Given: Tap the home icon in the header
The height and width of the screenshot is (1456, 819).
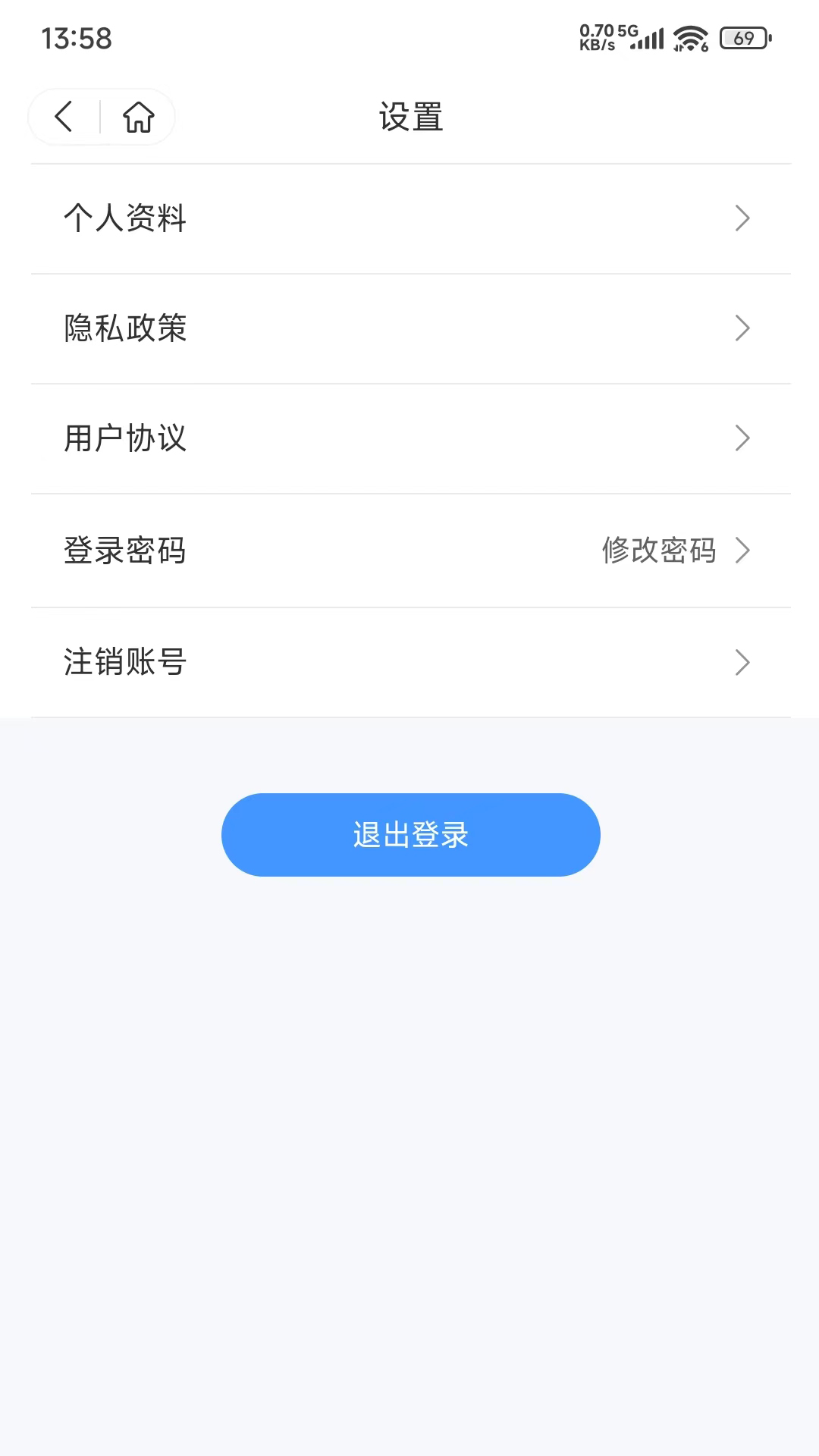Looking at the screenshot, I should click(138, 117).
